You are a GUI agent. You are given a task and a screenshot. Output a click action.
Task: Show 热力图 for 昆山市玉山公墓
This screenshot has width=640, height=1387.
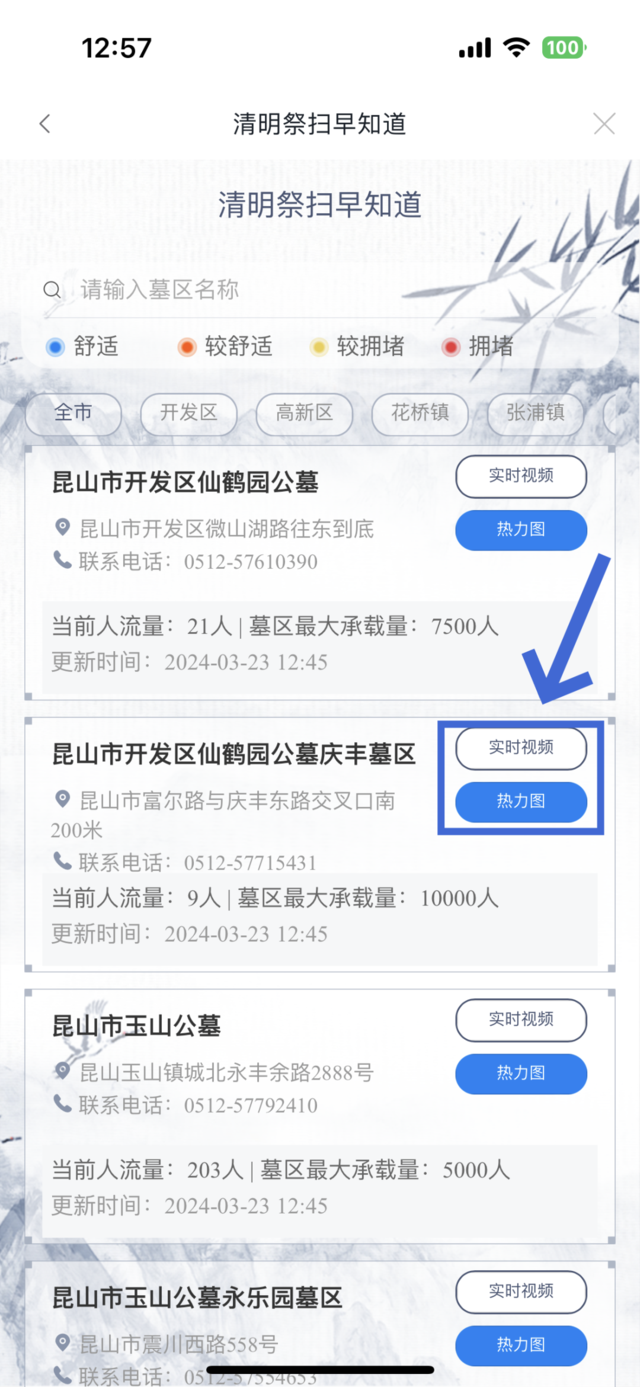coord(521,1074)
